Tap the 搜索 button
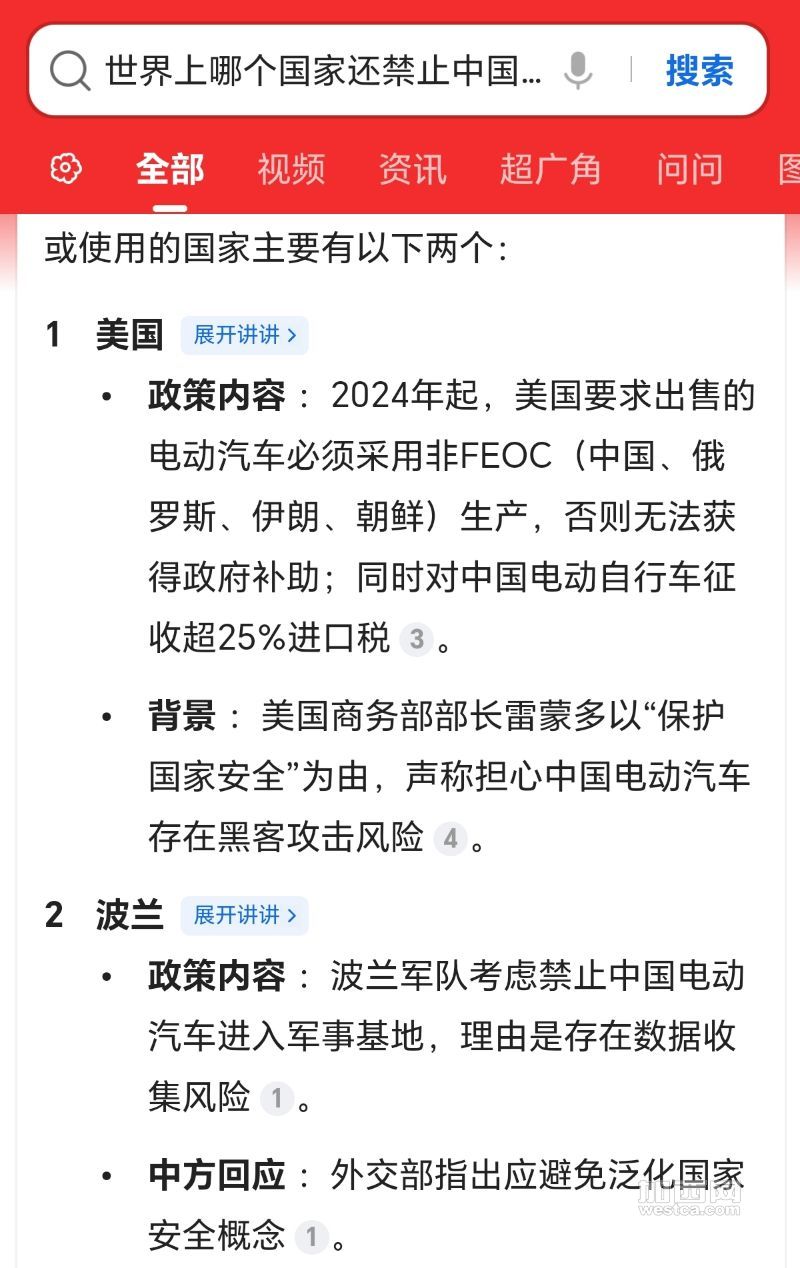The image size is (800, 1268). [699, 71]
